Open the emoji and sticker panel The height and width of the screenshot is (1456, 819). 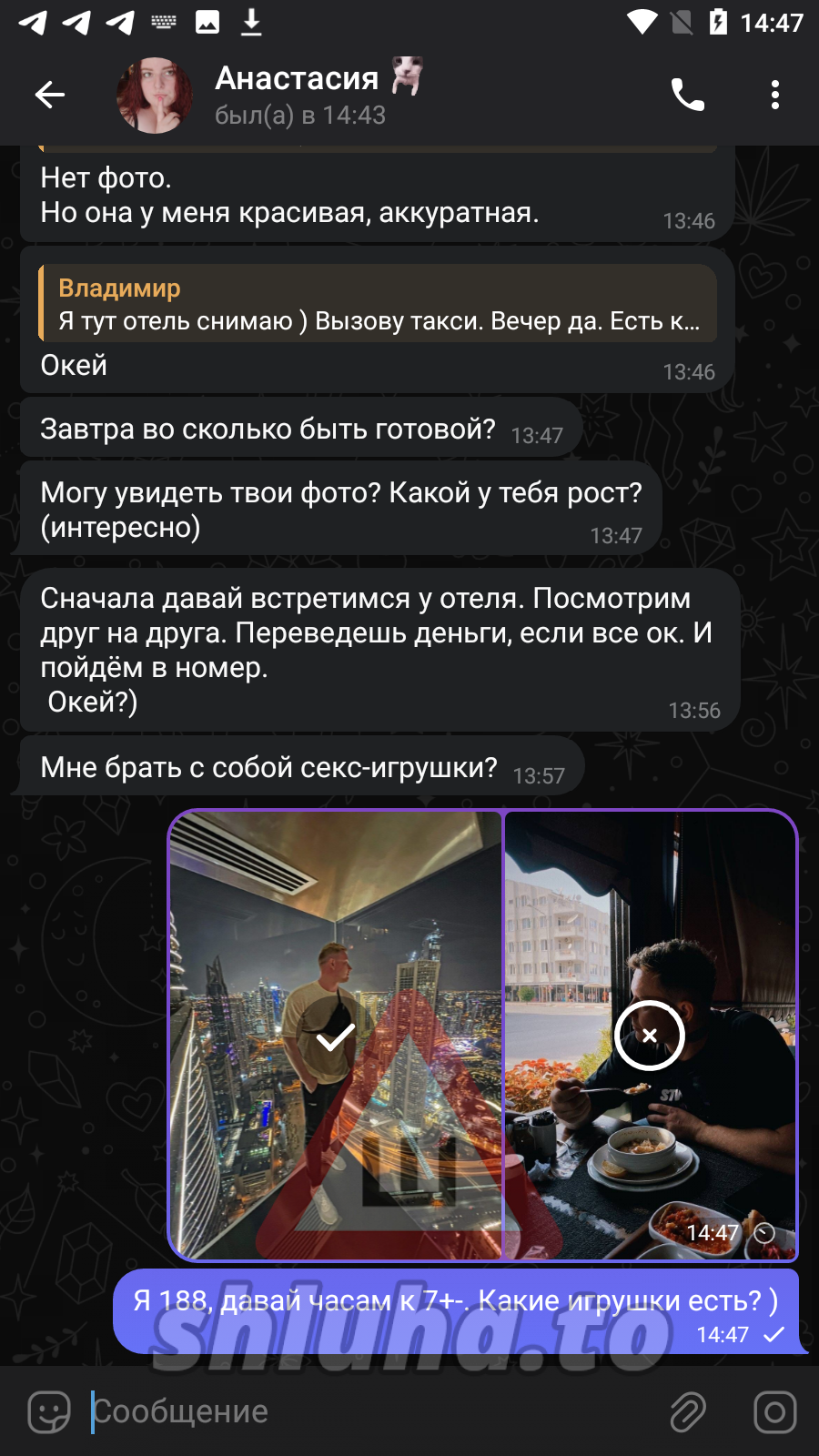click(x=49, y=1412)
